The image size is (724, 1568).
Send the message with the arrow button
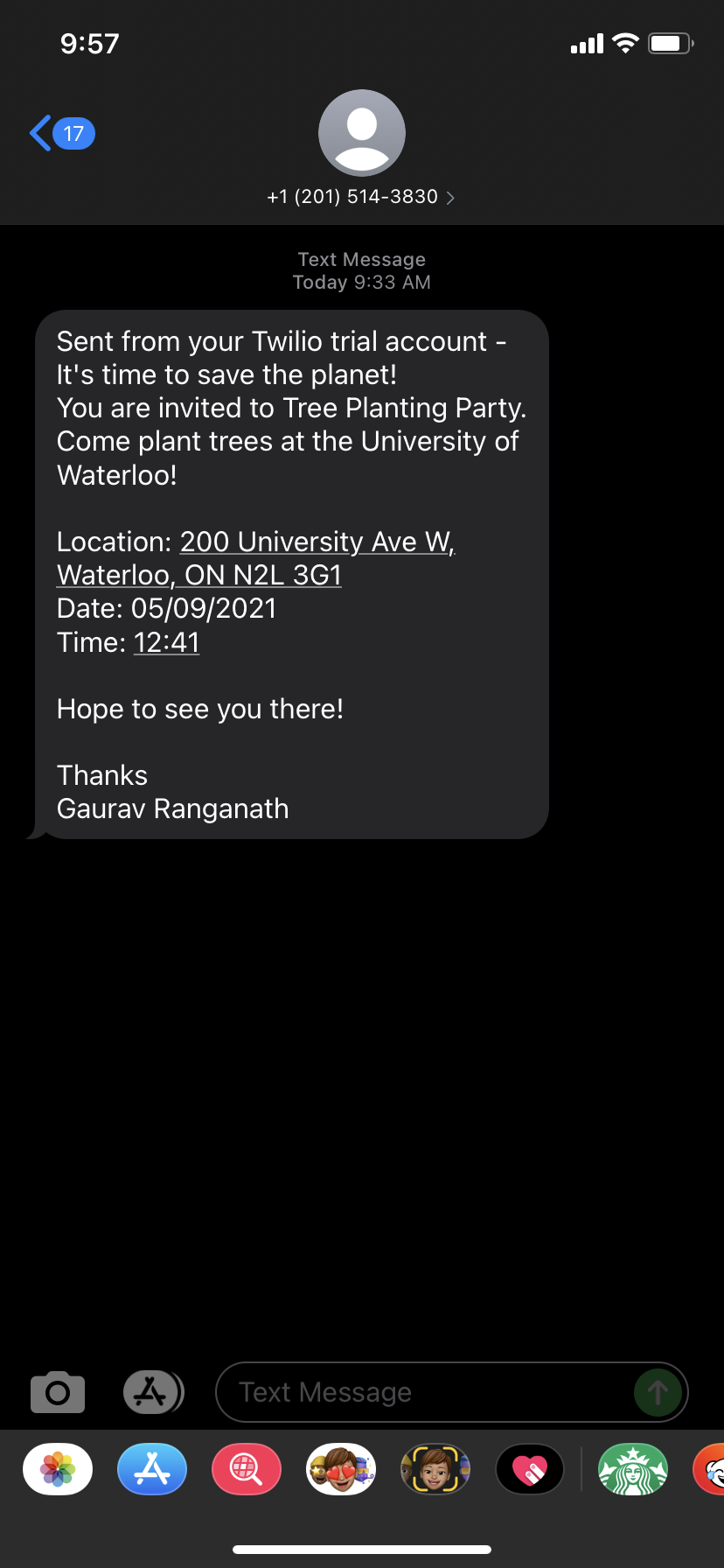pyautogui.click(x=658, y=1392)
